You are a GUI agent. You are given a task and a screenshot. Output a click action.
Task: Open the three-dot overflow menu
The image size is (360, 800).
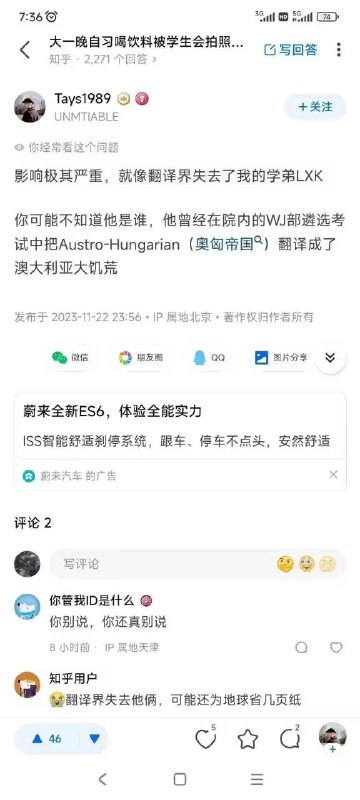coord(339,49)
